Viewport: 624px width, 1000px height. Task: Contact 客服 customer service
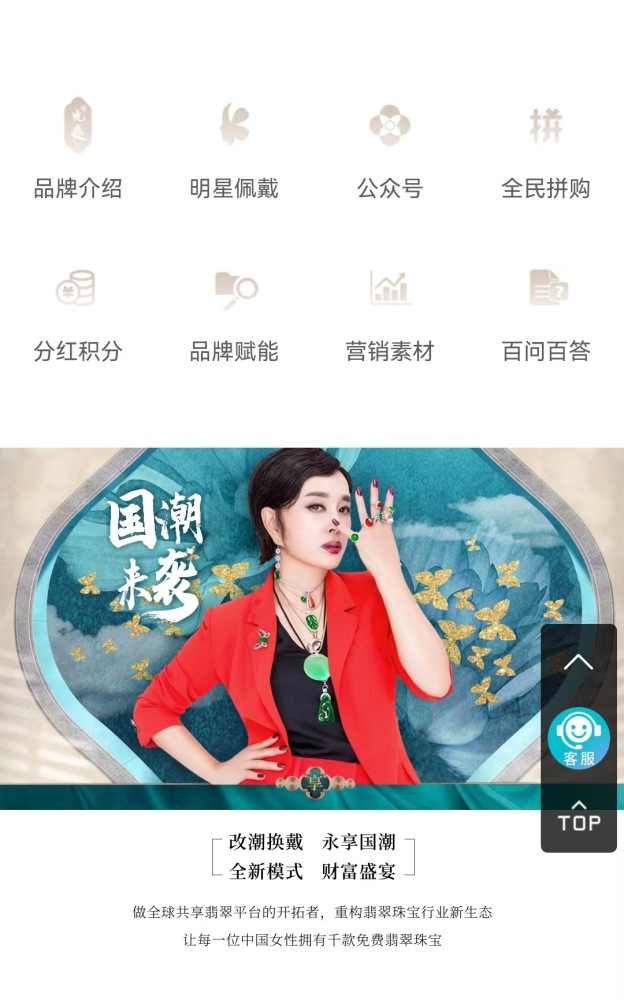pos(579,739)
